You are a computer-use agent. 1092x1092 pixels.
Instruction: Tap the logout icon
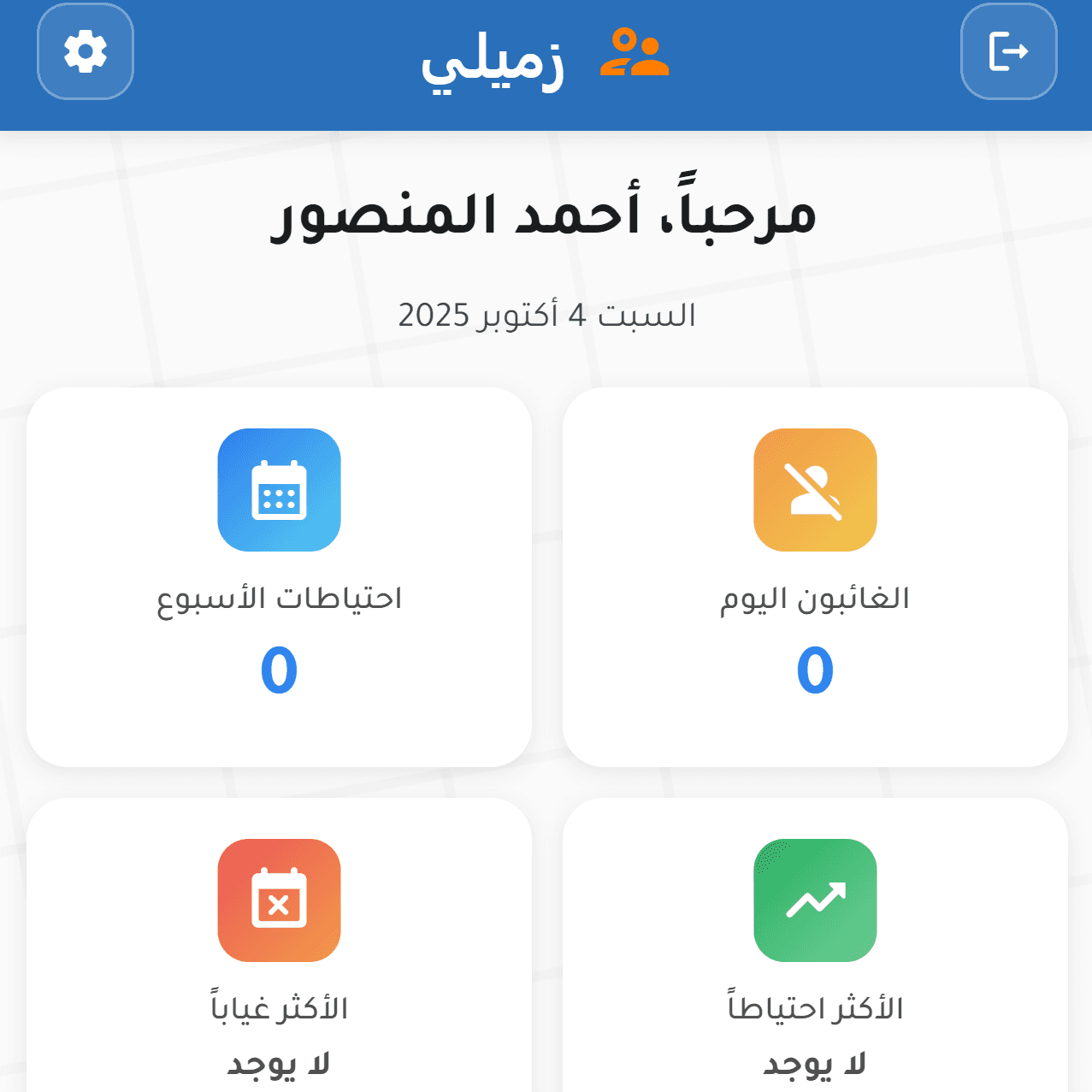tap(1008, 51)
